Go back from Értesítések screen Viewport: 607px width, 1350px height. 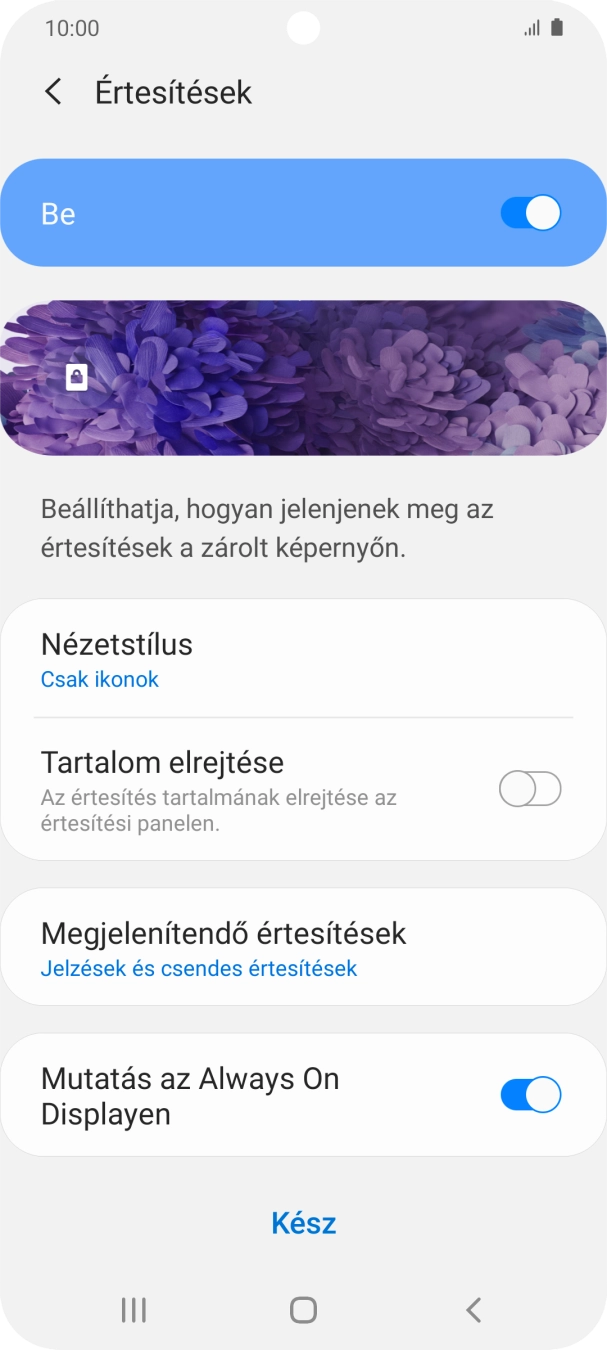pyautogui.click(x=54, y=92)
